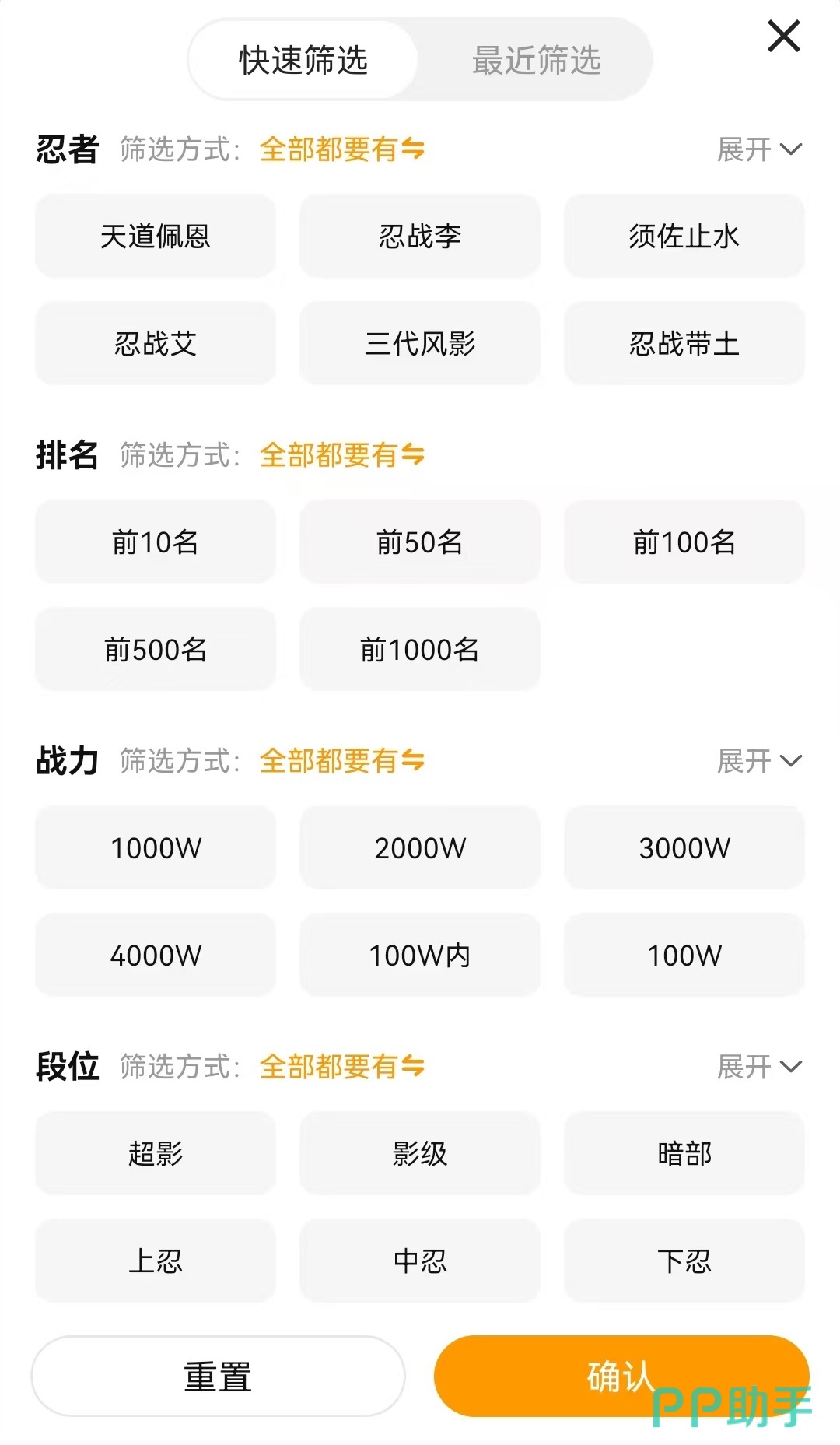The width and height of the screenshot is (840, 1445).
Task: Select the 天道佩恩 ninja chip
Action: pos(156,237)
